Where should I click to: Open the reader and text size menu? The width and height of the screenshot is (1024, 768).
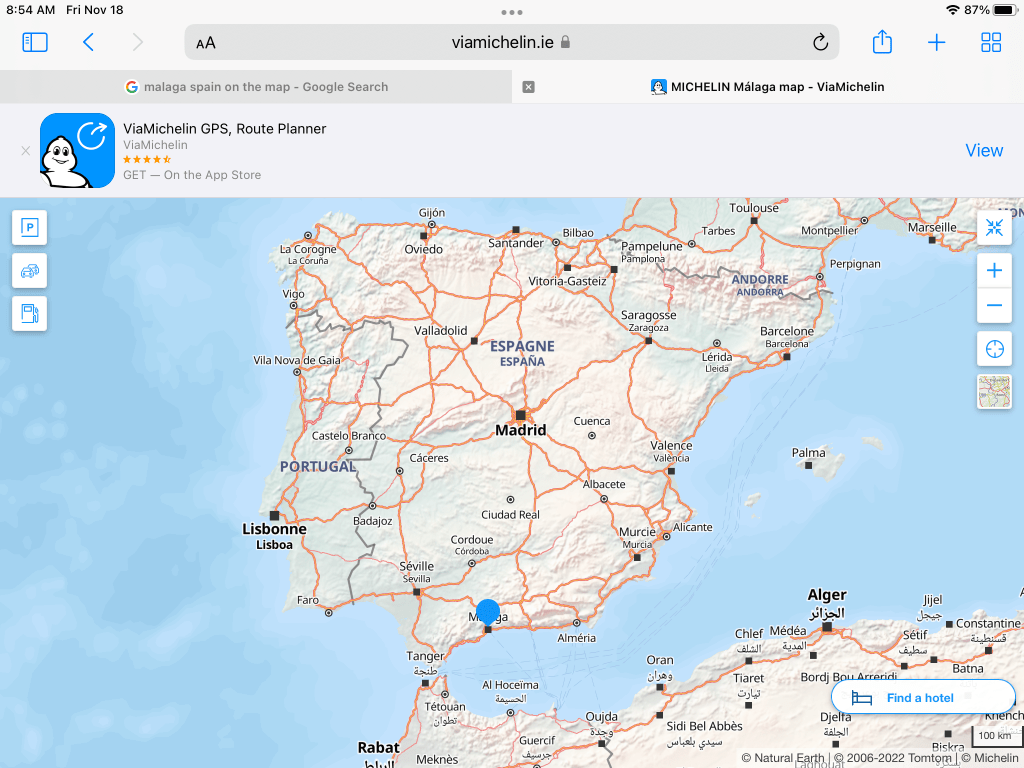(x=206, y=43)
